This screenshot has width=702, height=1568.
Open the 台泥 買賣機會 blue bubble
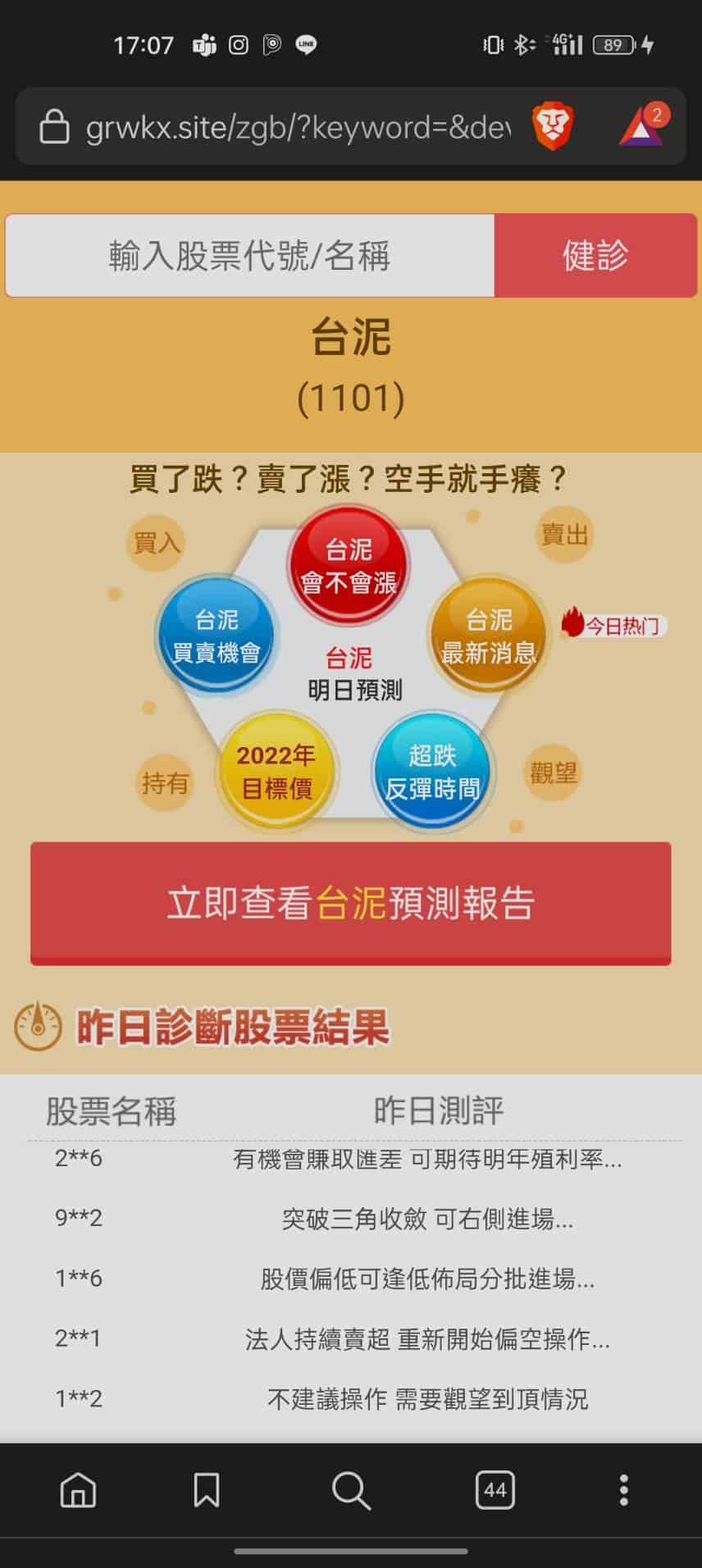pos(217,636)
